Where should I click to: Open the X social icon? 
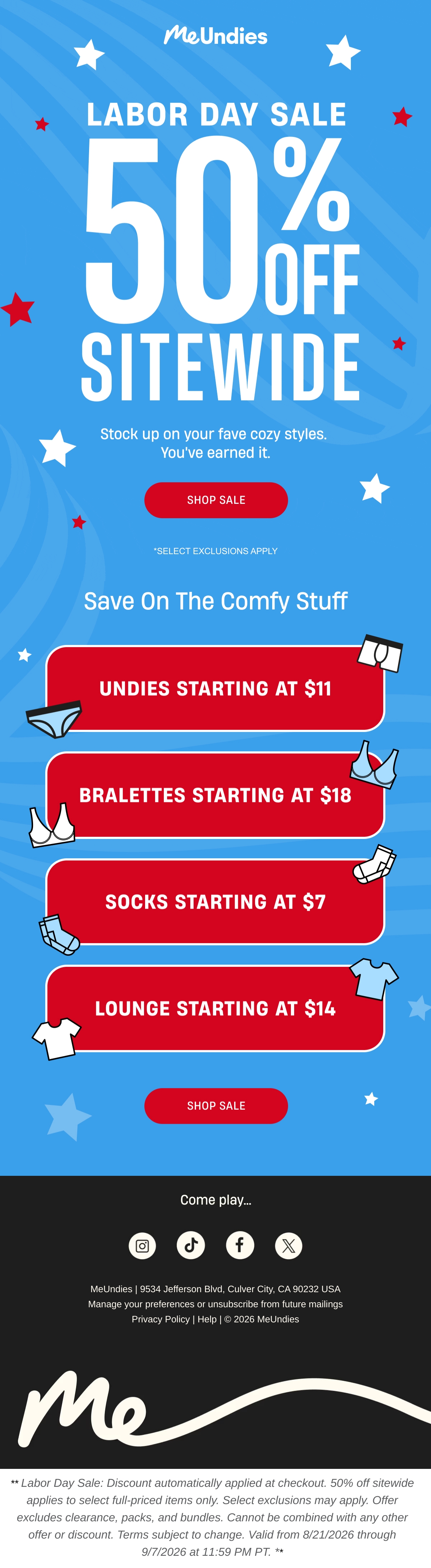pos(288,1245)
